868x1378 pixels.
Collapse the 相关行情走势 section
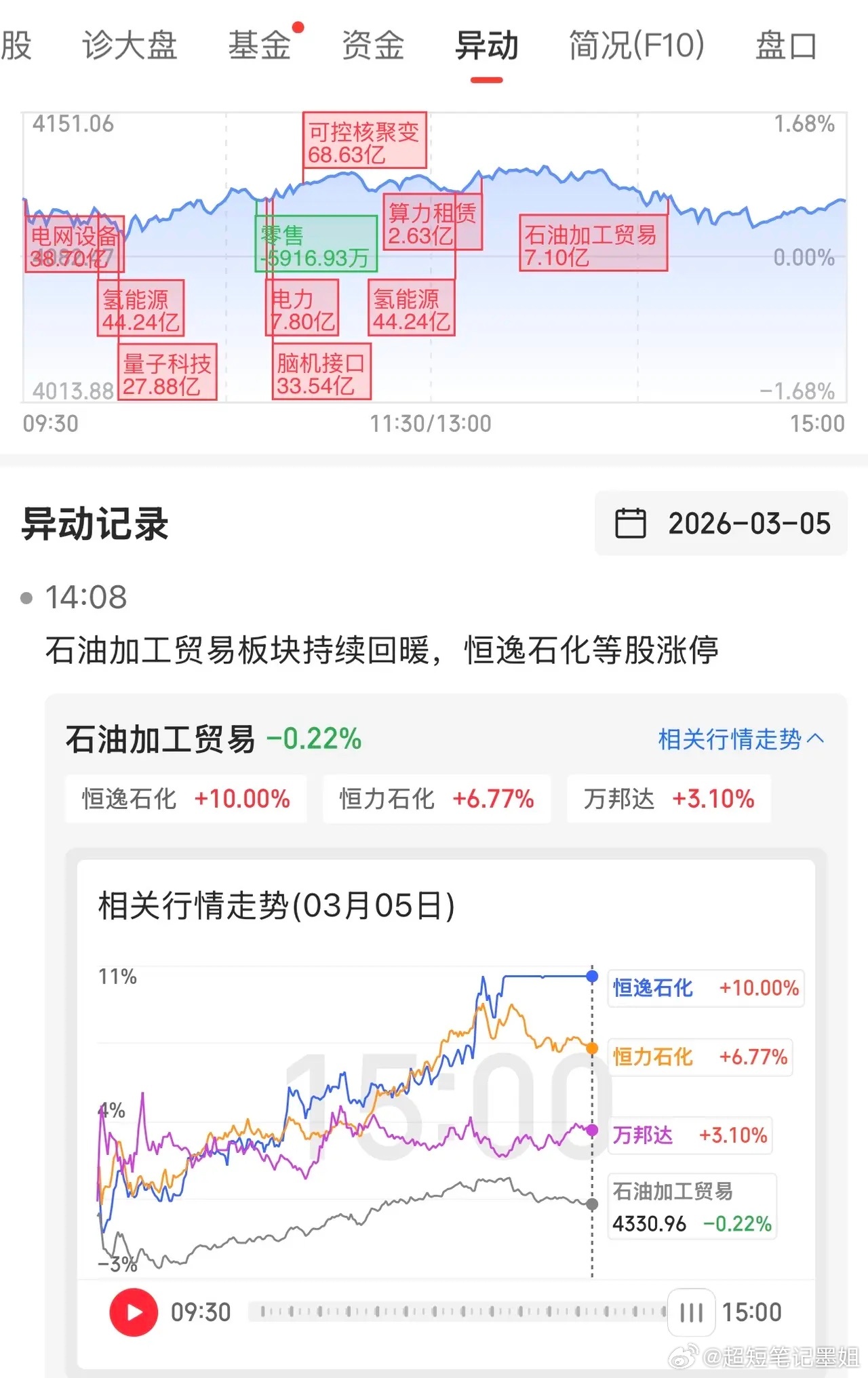point(741,739)
